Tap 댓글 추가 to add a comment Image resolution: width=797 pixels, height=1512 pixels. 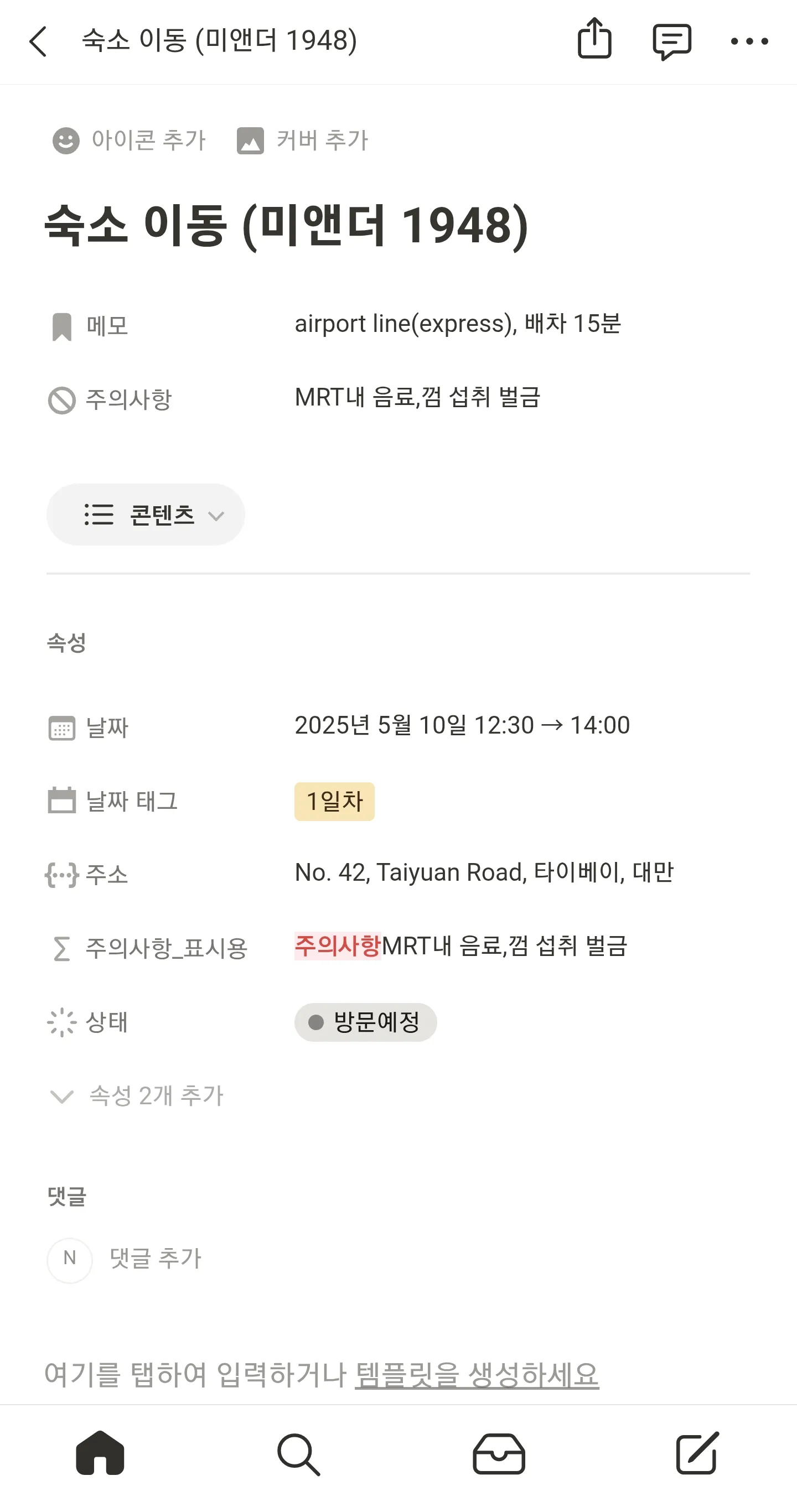tap(155, 1259)
